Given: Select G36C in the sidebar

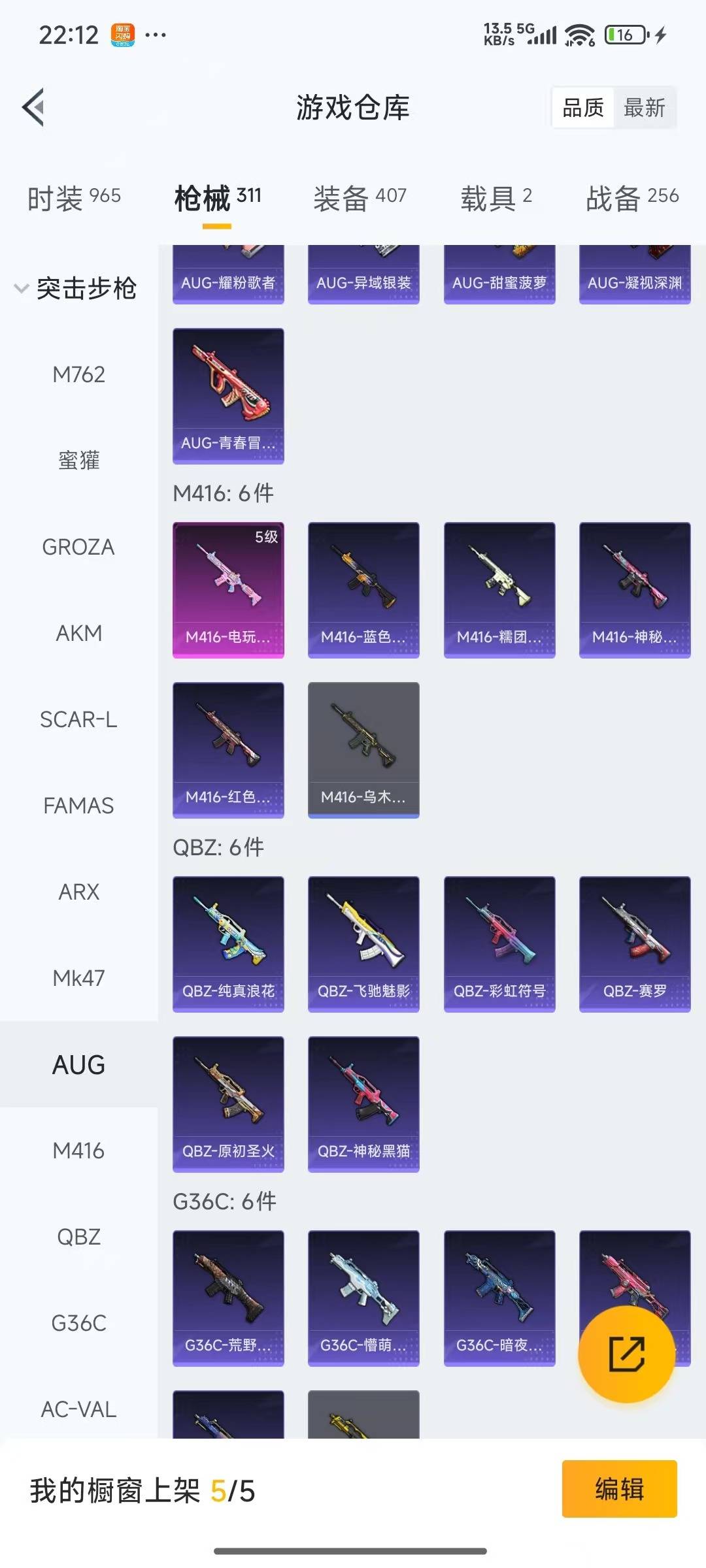Looking at the screenshot, I should (x=78, y=1323).
